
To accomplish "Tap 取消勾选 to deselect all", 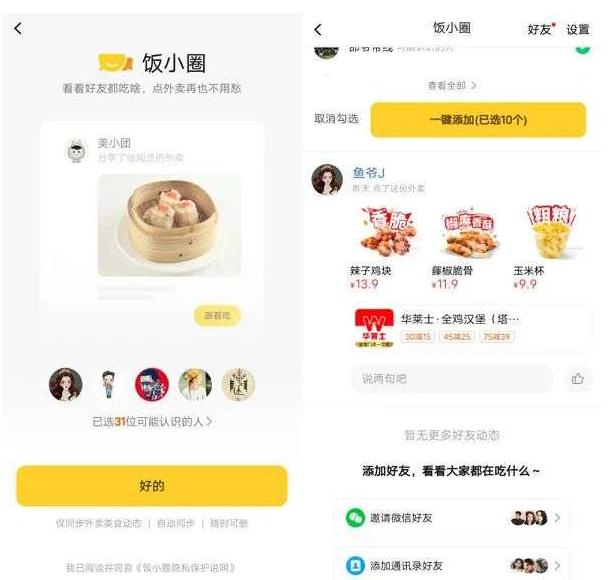I will (336, 119).
